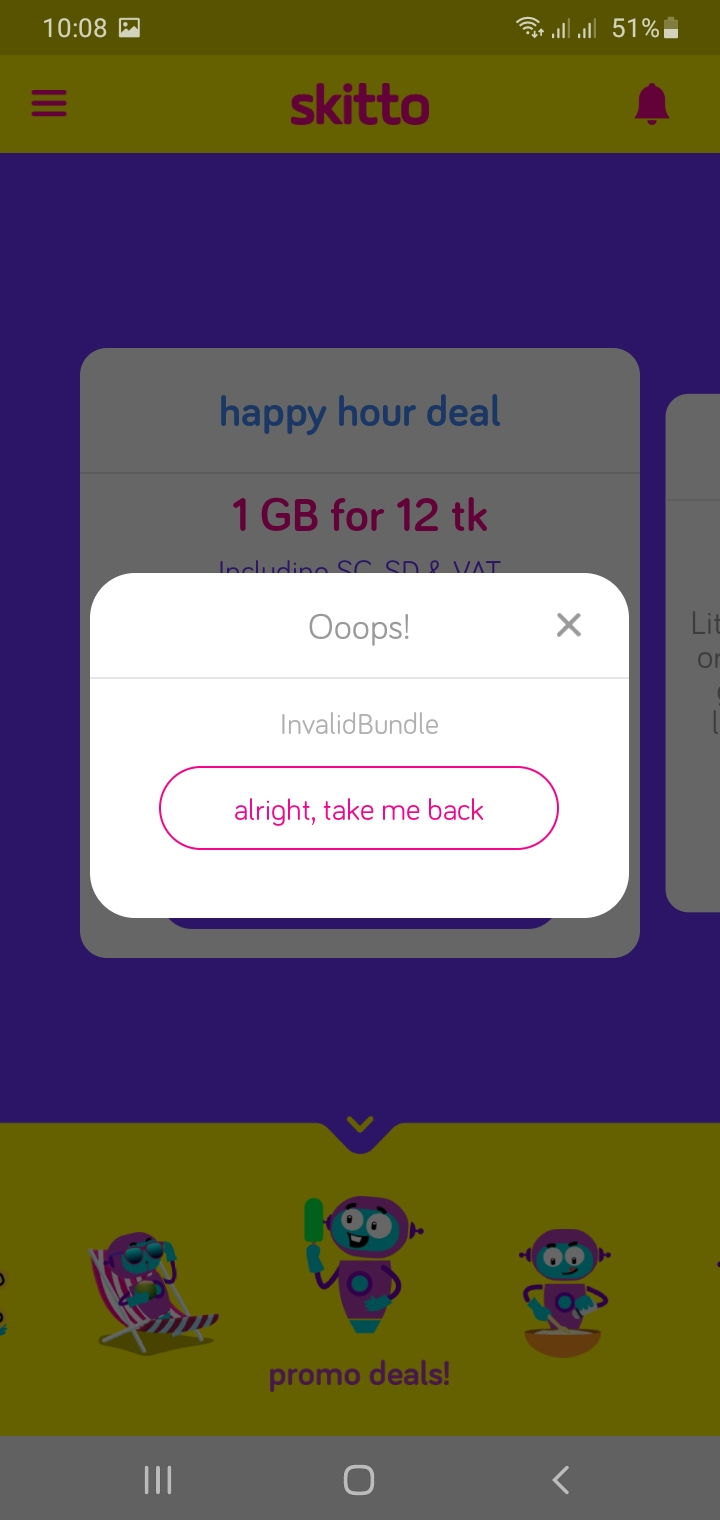Open the notifications bell

click(652, 104)
